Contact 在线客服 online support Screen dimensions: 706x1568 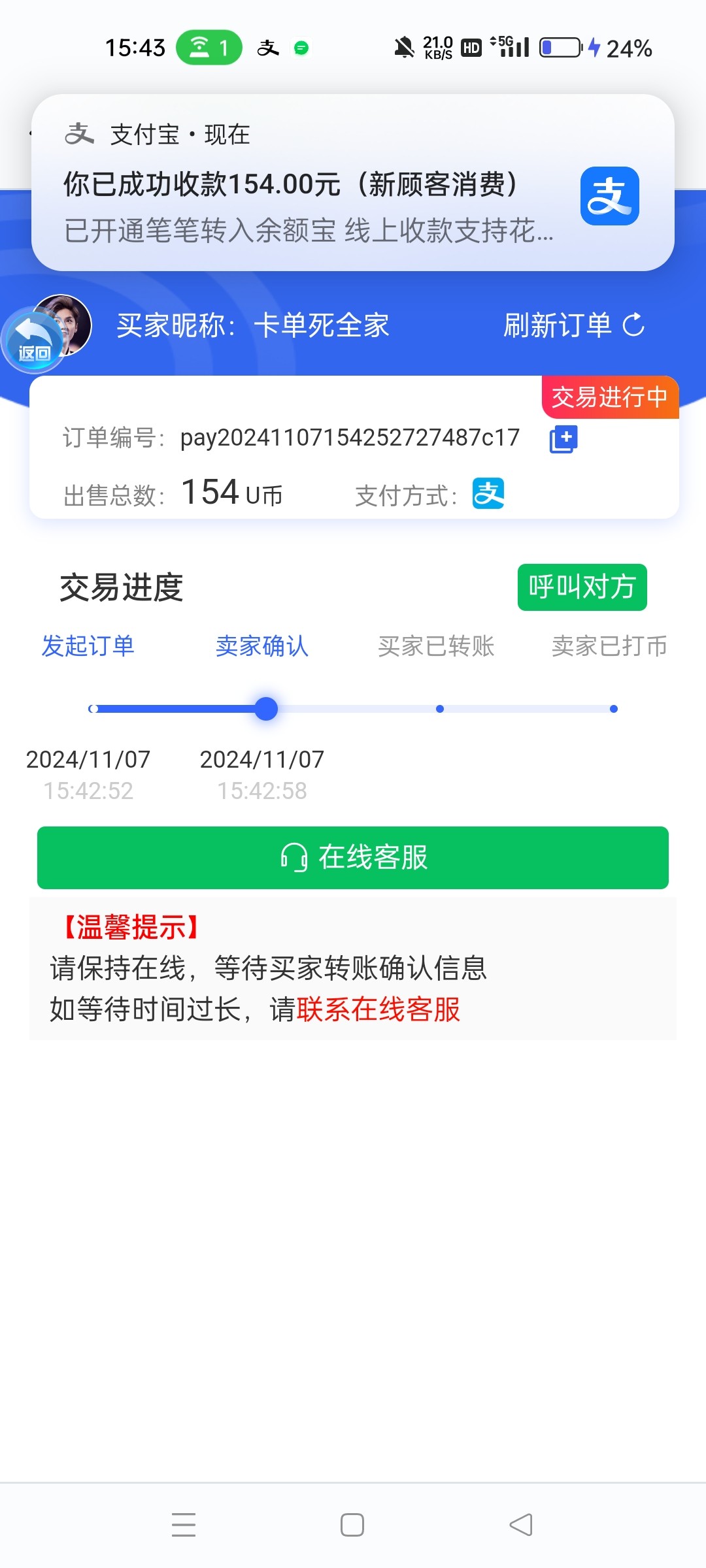(353, 857)
